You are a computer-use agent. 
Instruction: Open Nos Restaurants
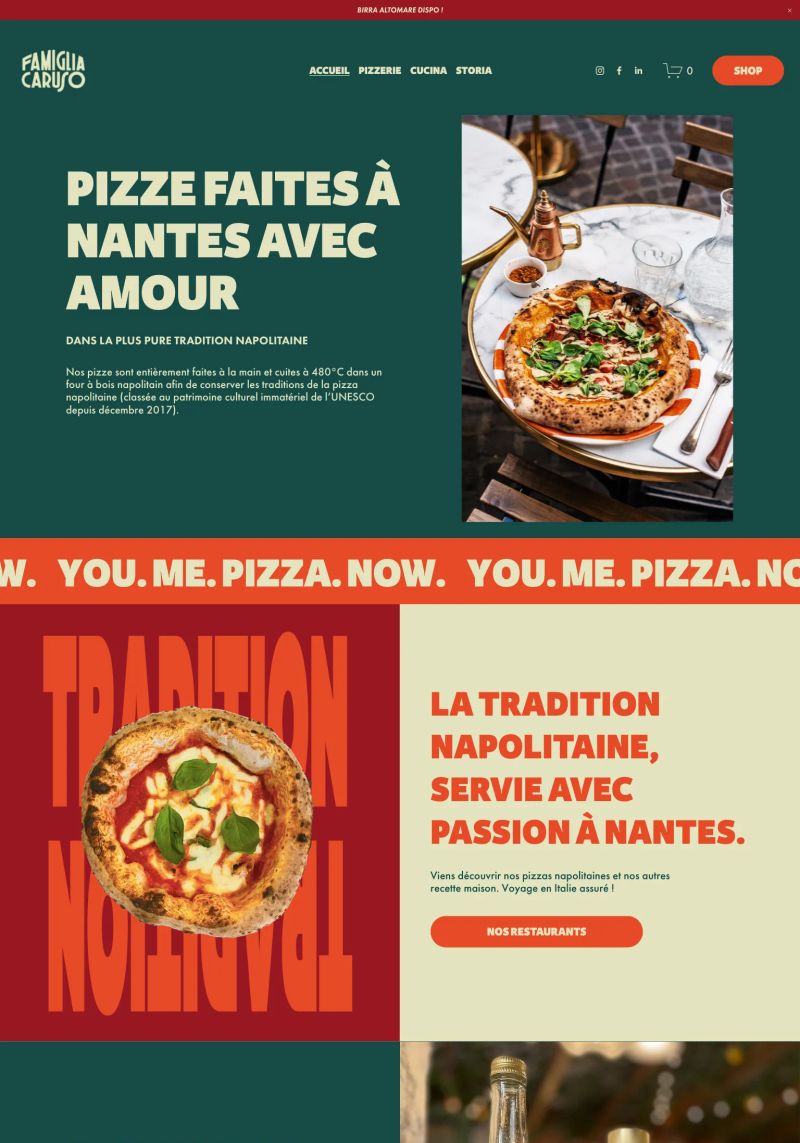click(536, 931)
